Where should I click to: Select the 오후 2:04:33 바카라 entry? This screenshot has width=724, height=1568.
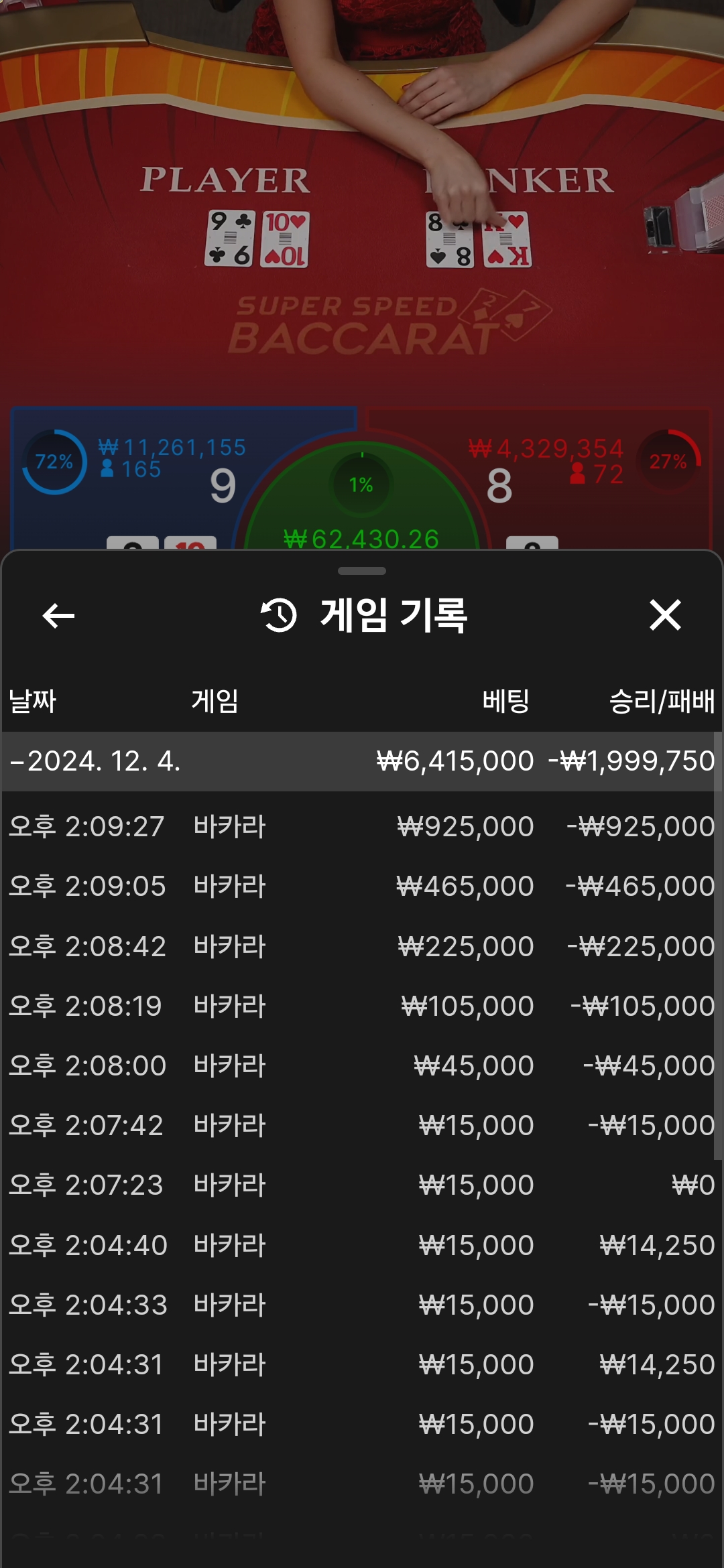pos(362,1305)
